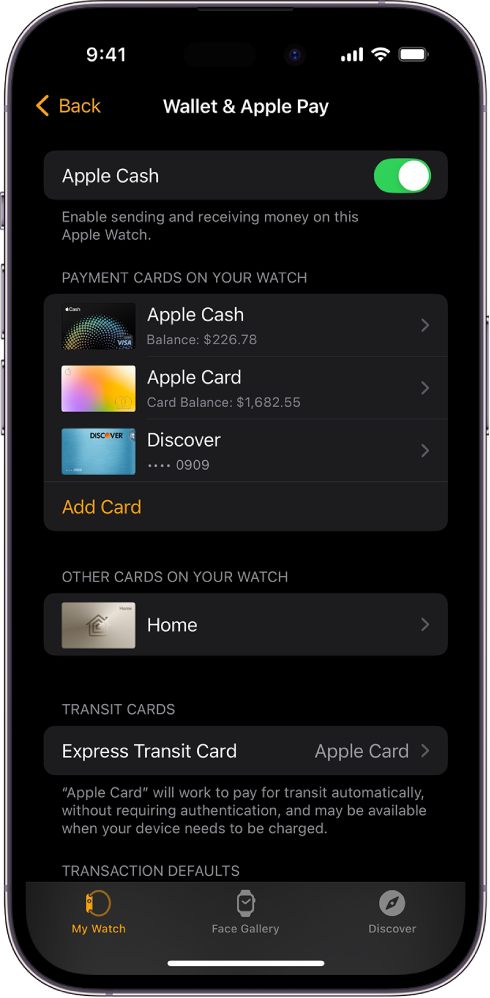The image size is (490, 998).
Task: Change the Express Transit Card setting
Action: coord(246,751)
